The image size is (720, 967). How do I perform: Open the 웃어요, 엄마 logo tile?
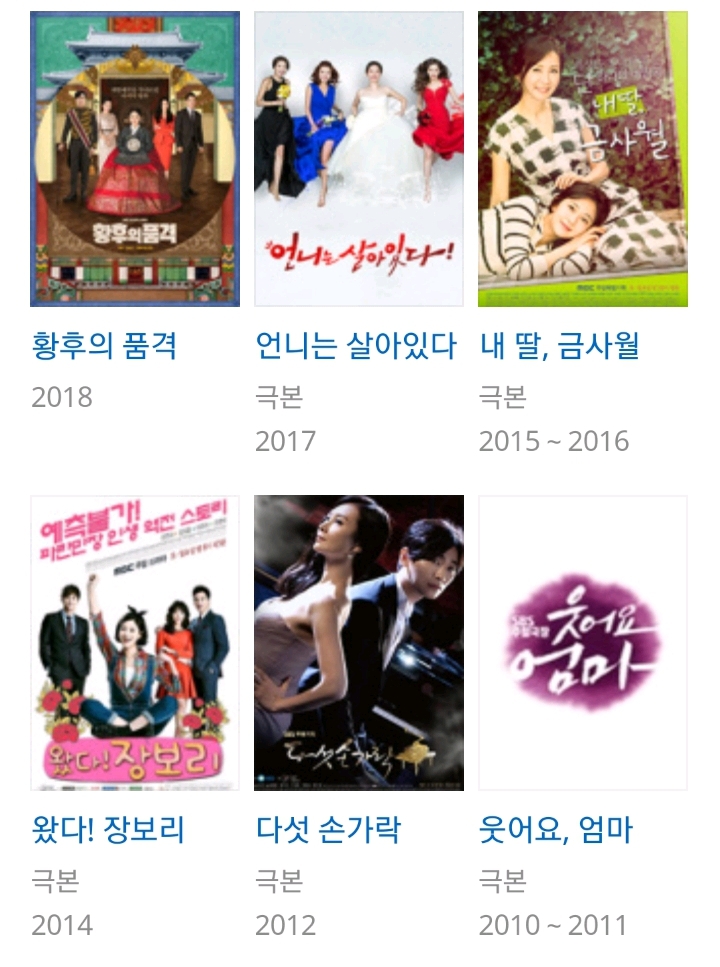583,643
